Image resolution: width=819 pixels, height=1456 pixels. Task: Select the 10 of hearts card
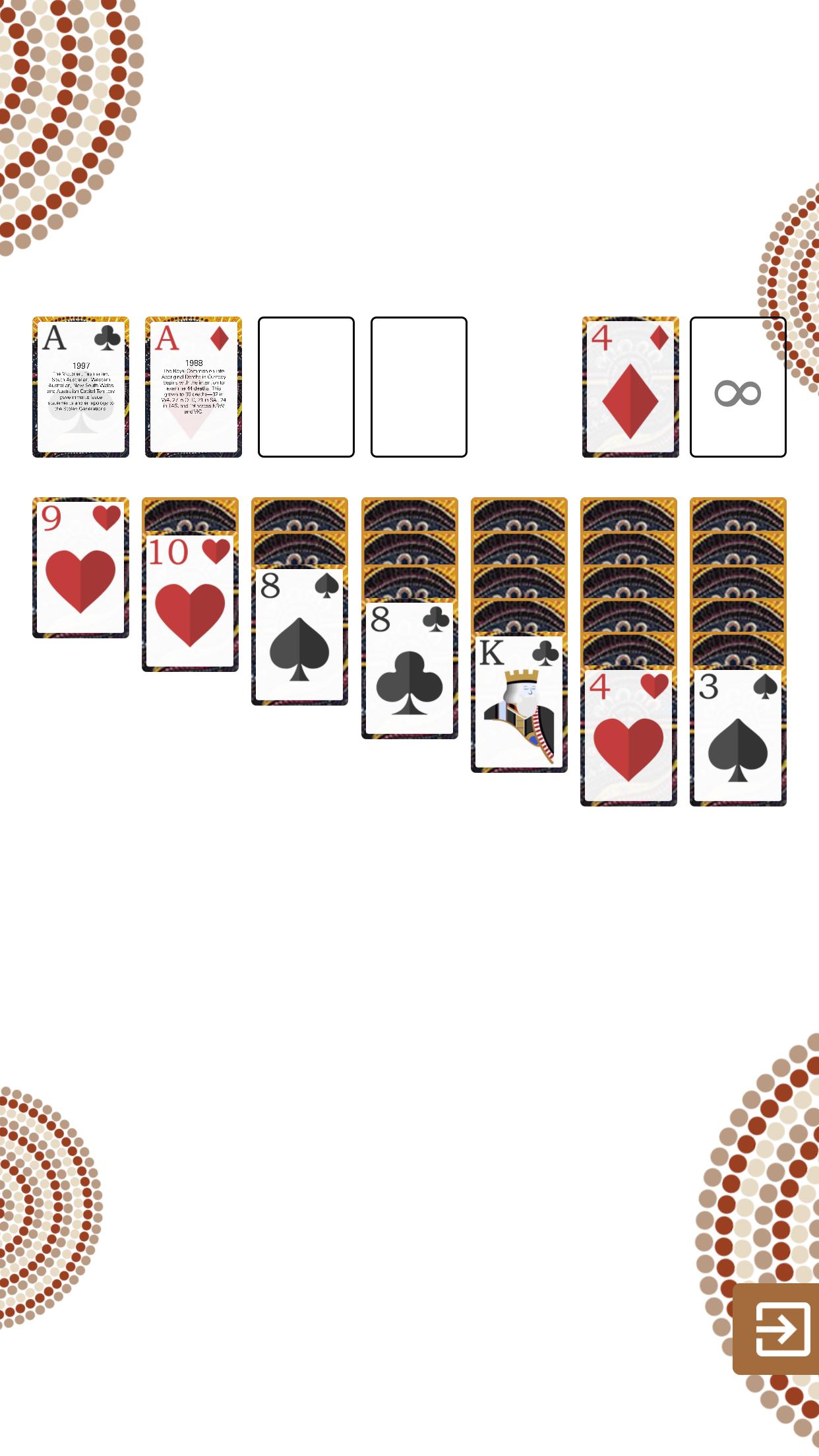click(x=190, y=601)
